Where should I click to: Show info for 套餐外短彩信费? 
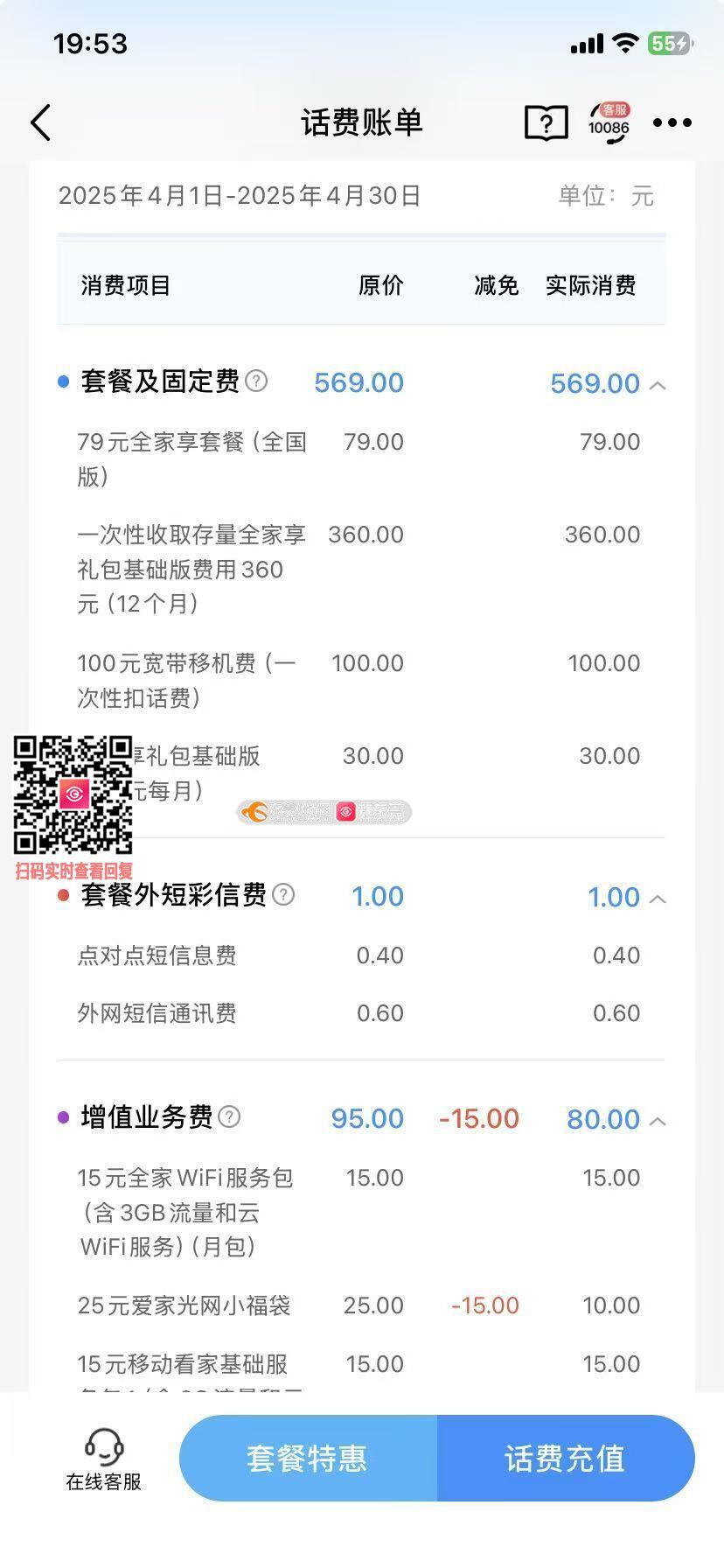pos(283,895)
